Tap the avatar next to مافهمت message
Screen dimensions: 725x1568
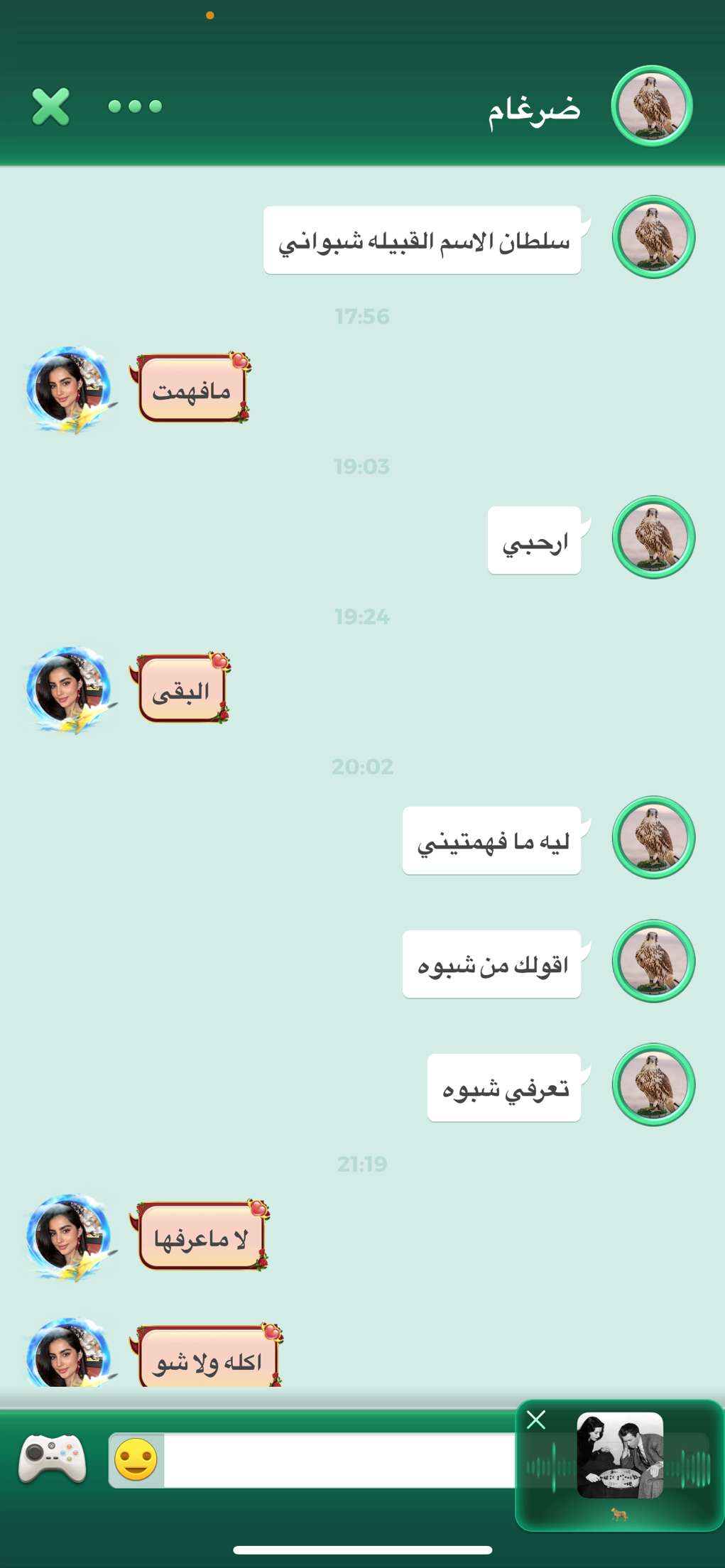(x=69, y=389)
